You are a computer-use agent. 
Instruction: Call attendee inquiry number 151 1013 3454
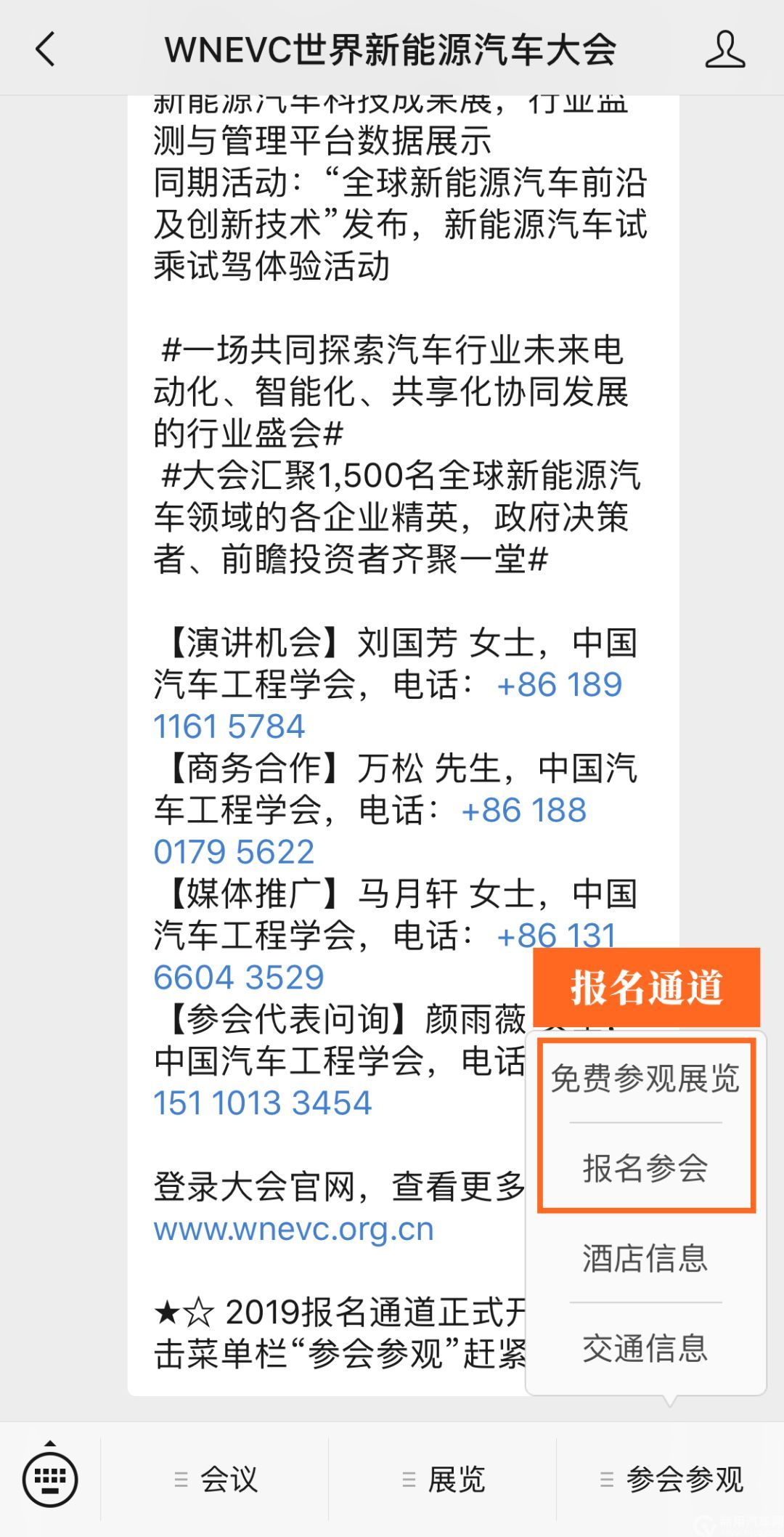coord(263,1103)
